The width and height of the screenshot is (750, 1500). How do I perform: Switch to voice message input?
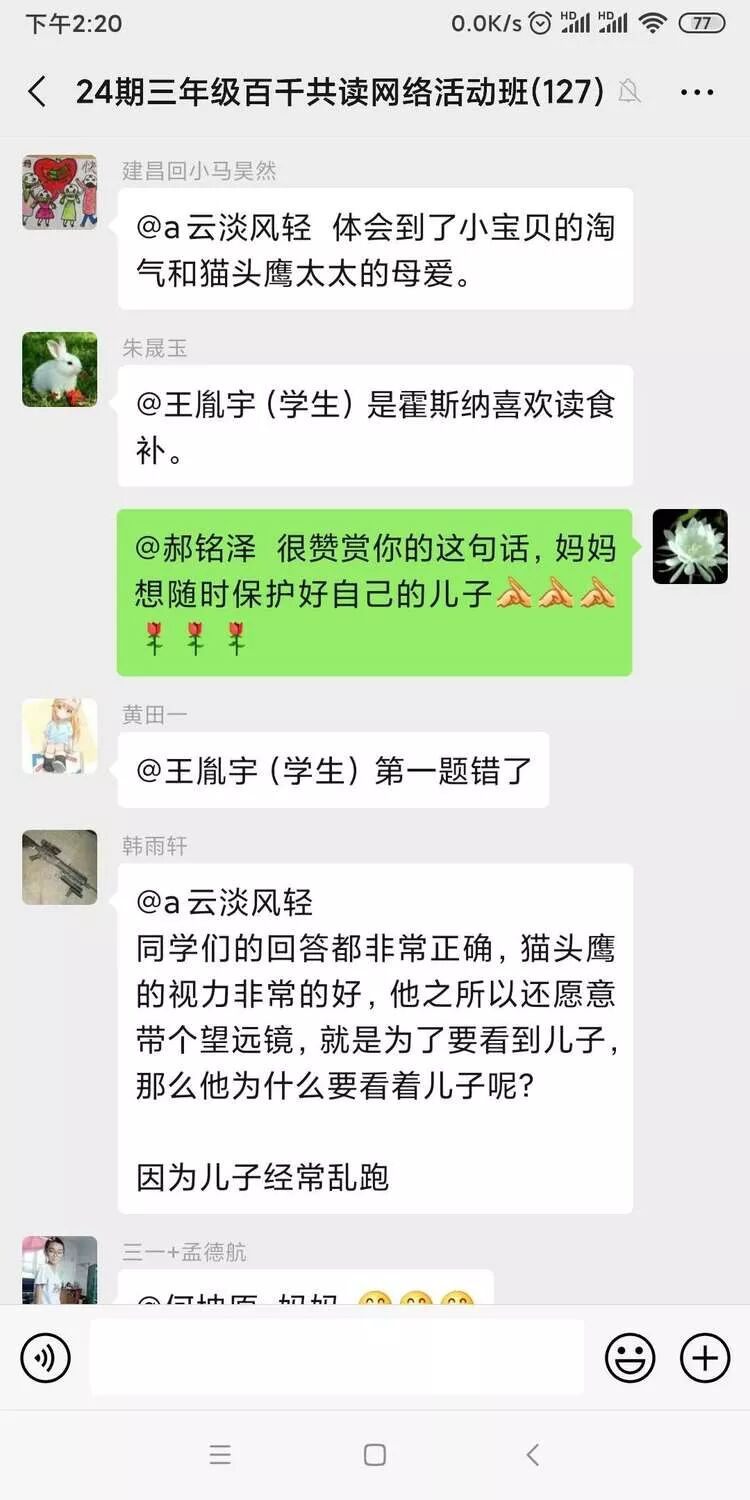coord(46,1358)
